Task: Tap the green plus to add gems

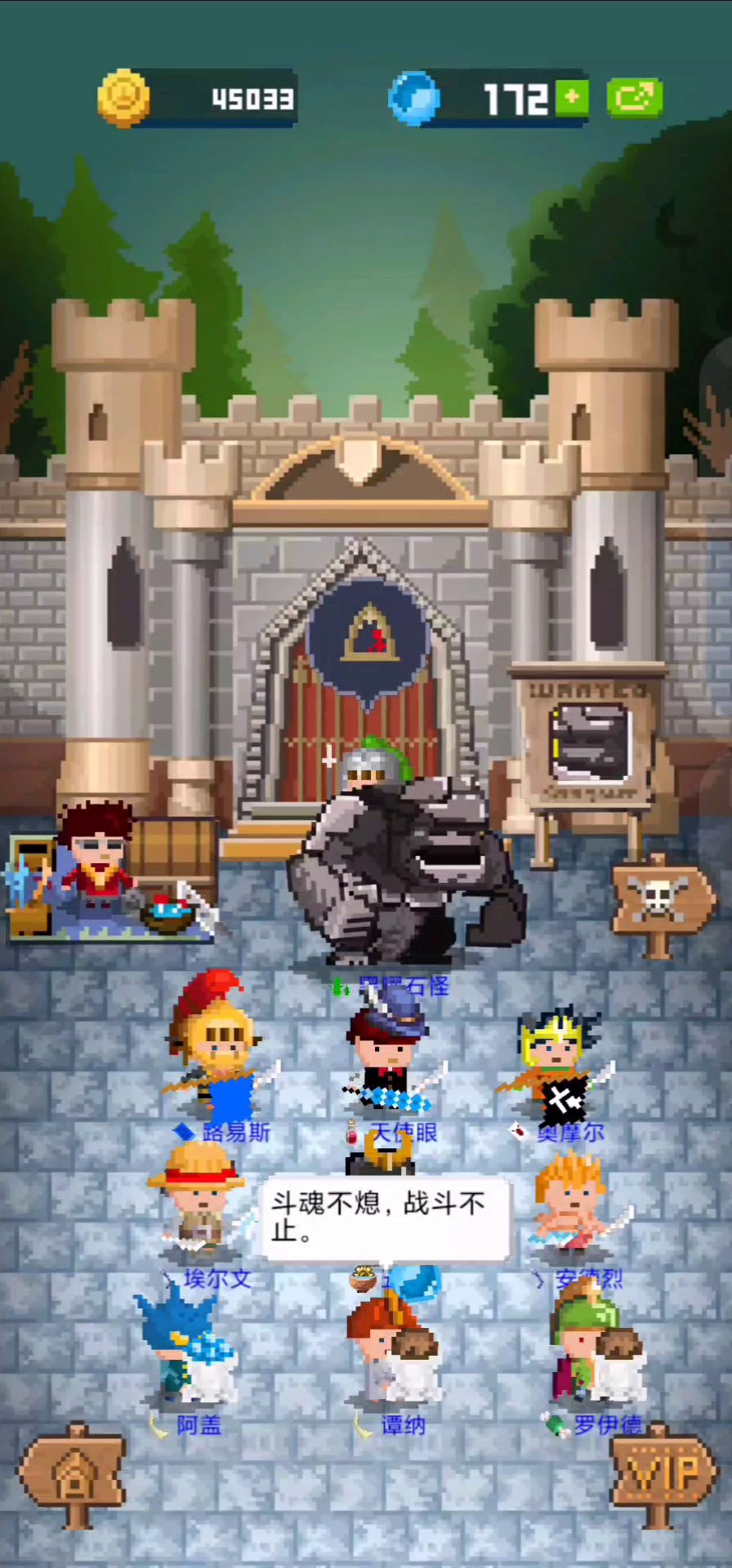Action: [x=572, y=98]
